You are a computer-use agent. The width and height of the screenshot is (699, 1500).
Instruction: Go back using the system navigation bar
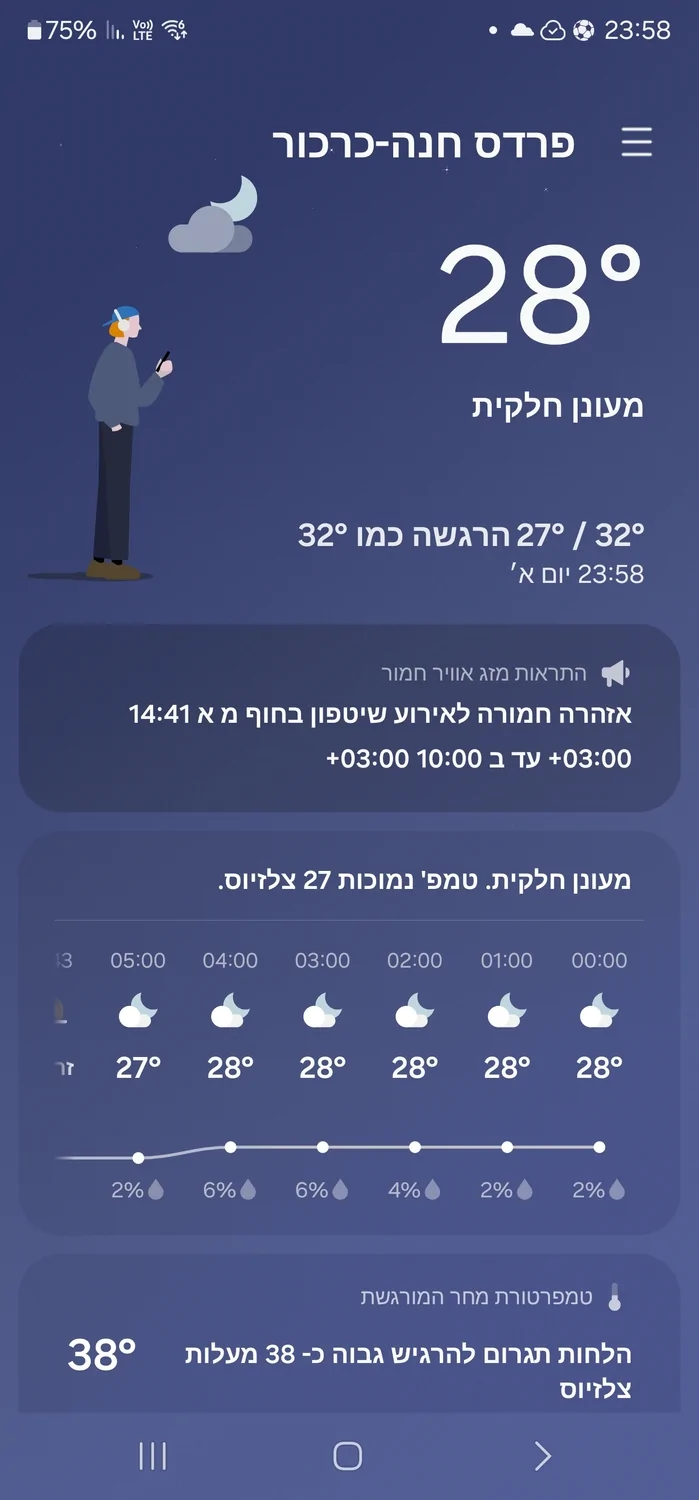(x=542, y=1456)
